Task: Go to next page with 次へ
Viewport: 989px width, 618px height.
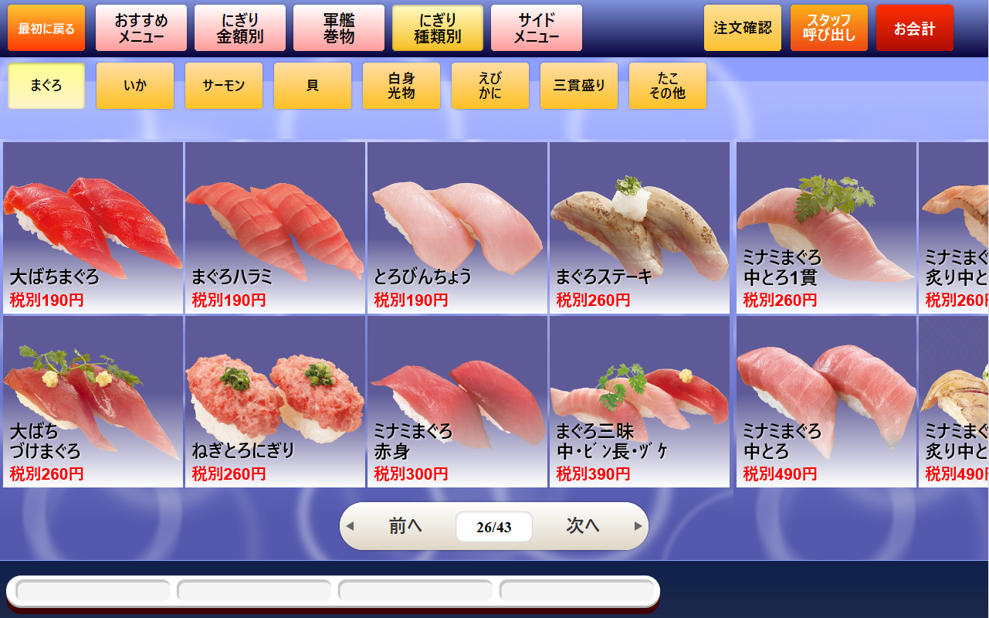Action: (584, 526)
